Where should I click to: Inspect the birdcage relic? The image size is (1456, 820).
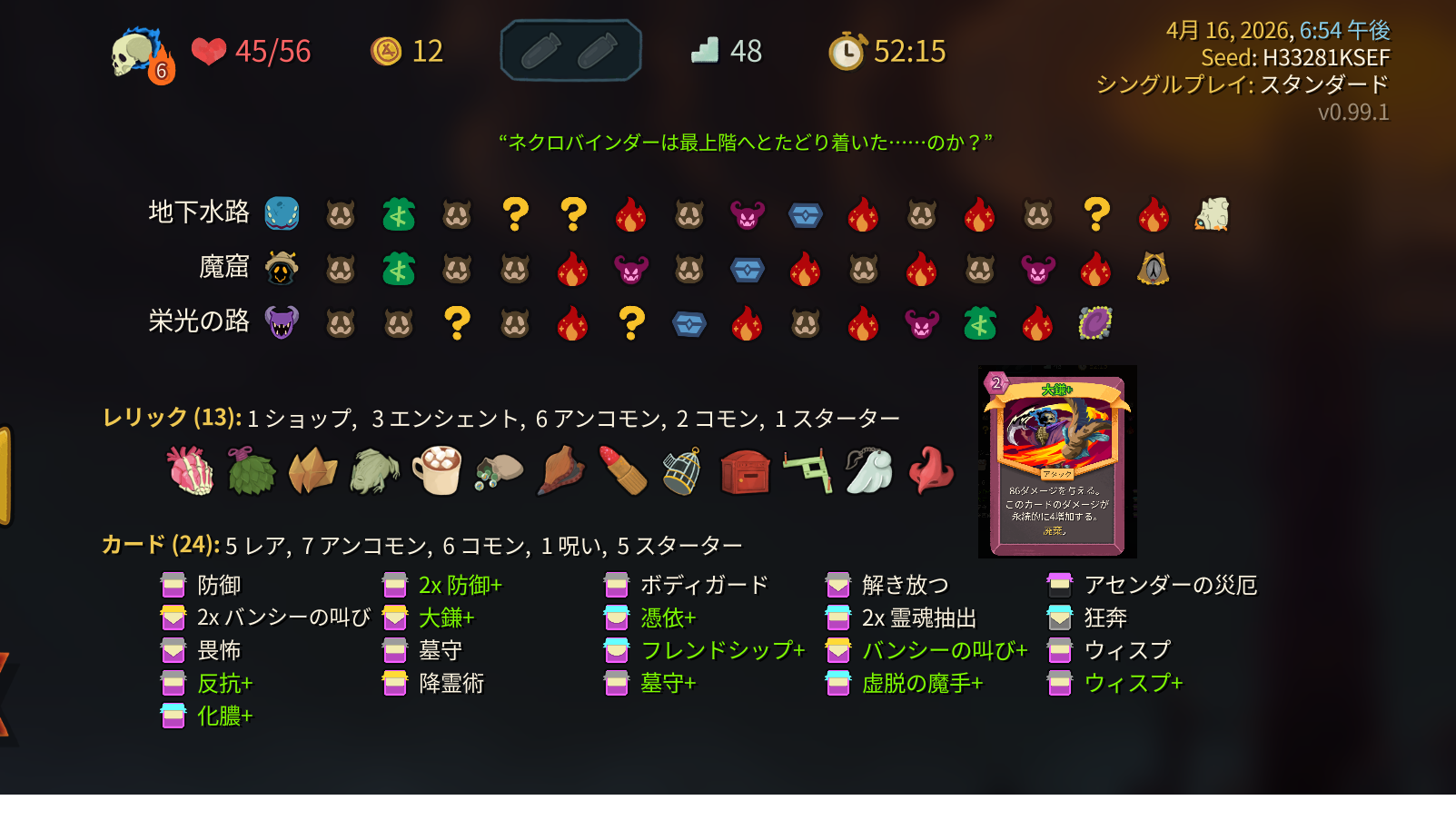(683, 470)
